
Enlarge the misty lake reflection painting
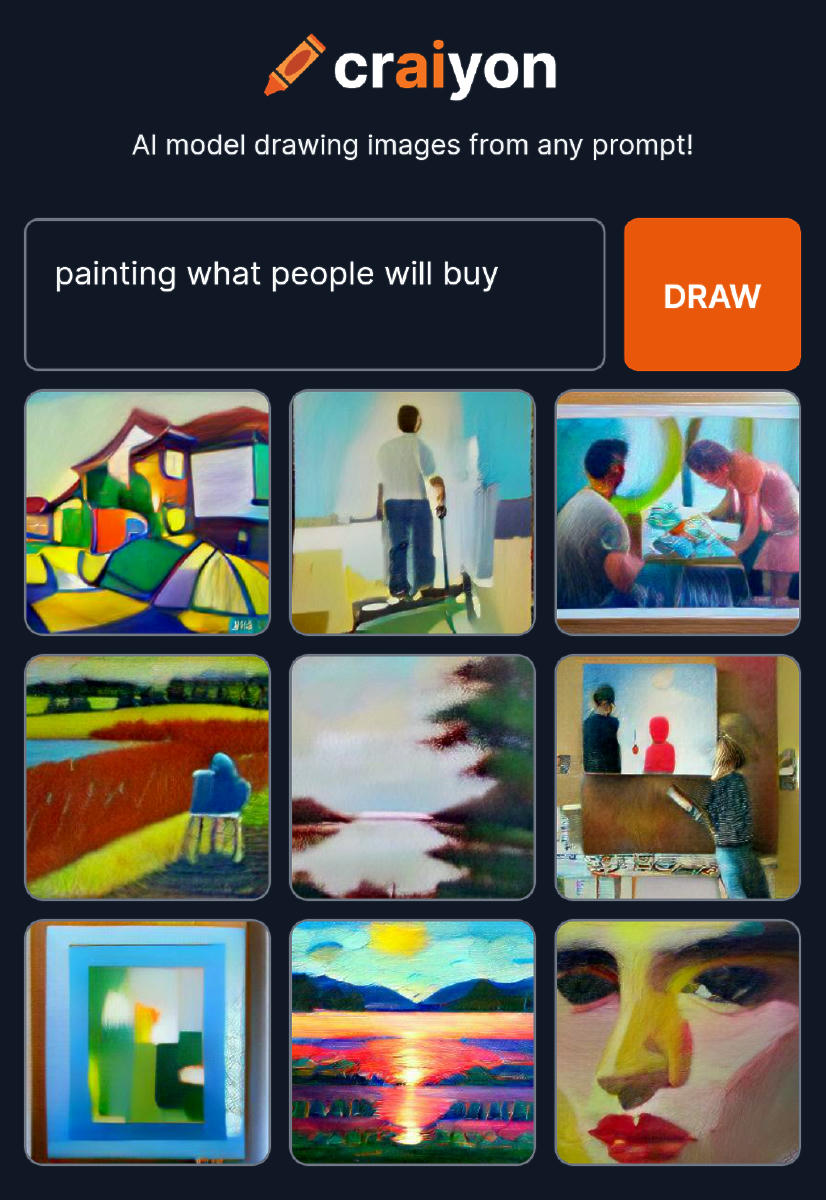(412, 777)
